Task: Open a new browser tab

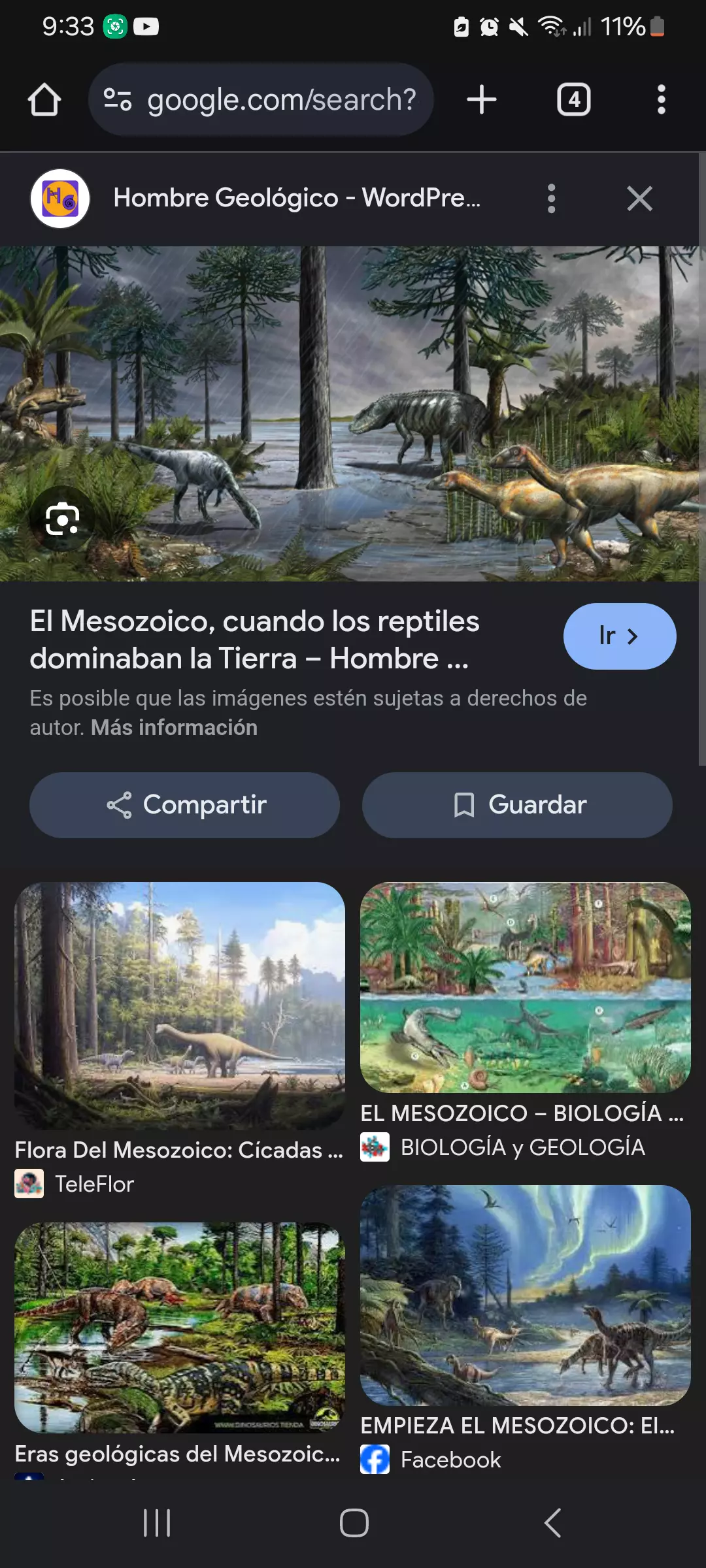Action: (482, 100)
